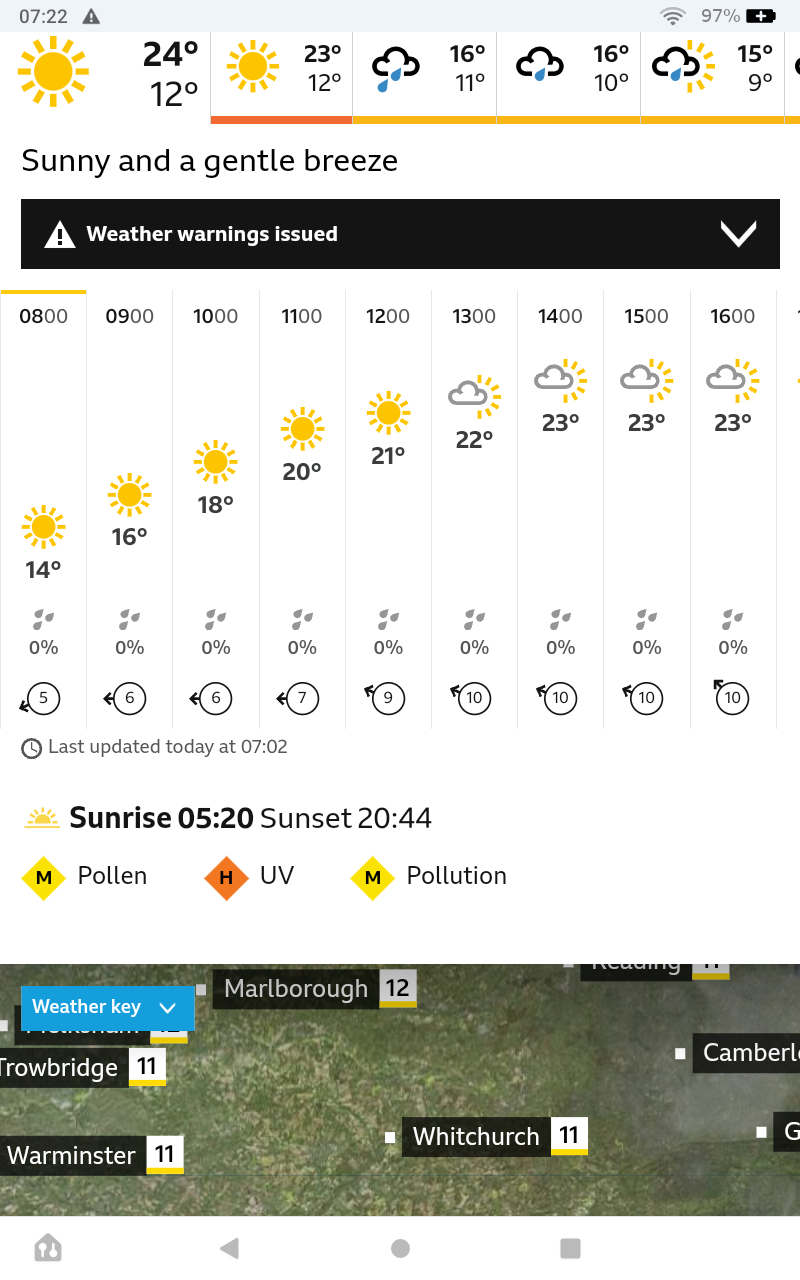Select the day tab showing 15° 9°
The image size is (800, 1280).
[x=712, y=75]
